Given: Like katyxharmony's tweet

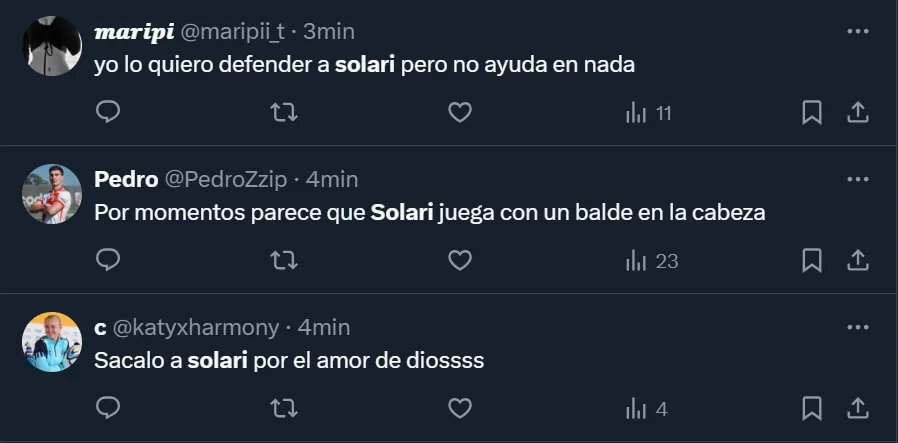Looking at the screenshot, I should click(x=459, y=408).
